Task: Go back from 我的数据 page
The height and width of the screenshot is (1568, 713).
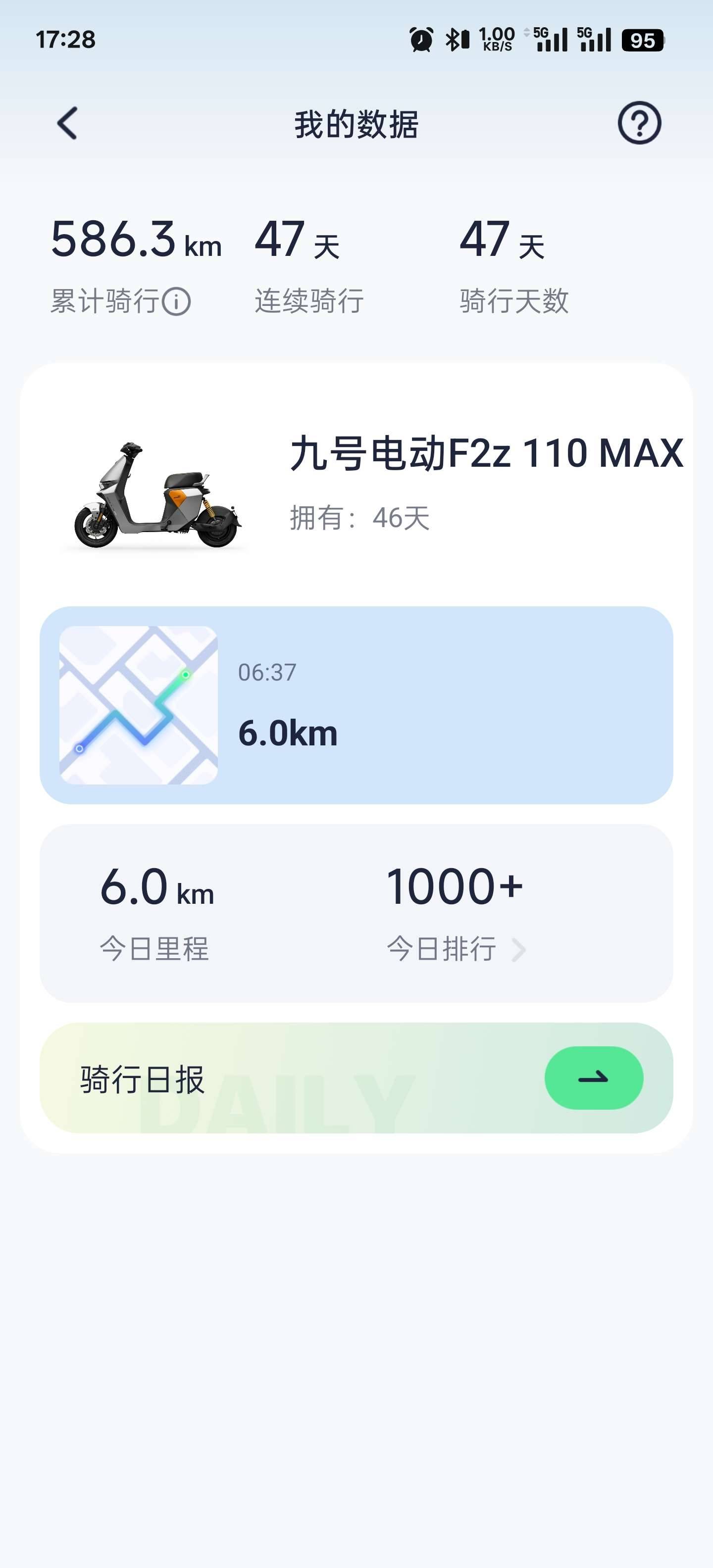Action: tap(67, 124)
